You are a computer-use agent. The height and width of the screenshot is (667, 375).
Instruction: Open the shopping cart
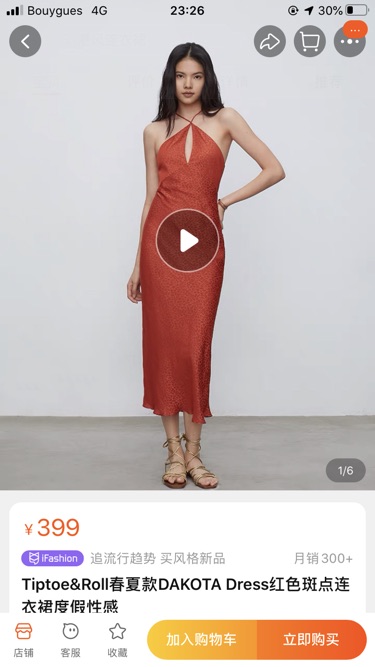tap(310, 41)
